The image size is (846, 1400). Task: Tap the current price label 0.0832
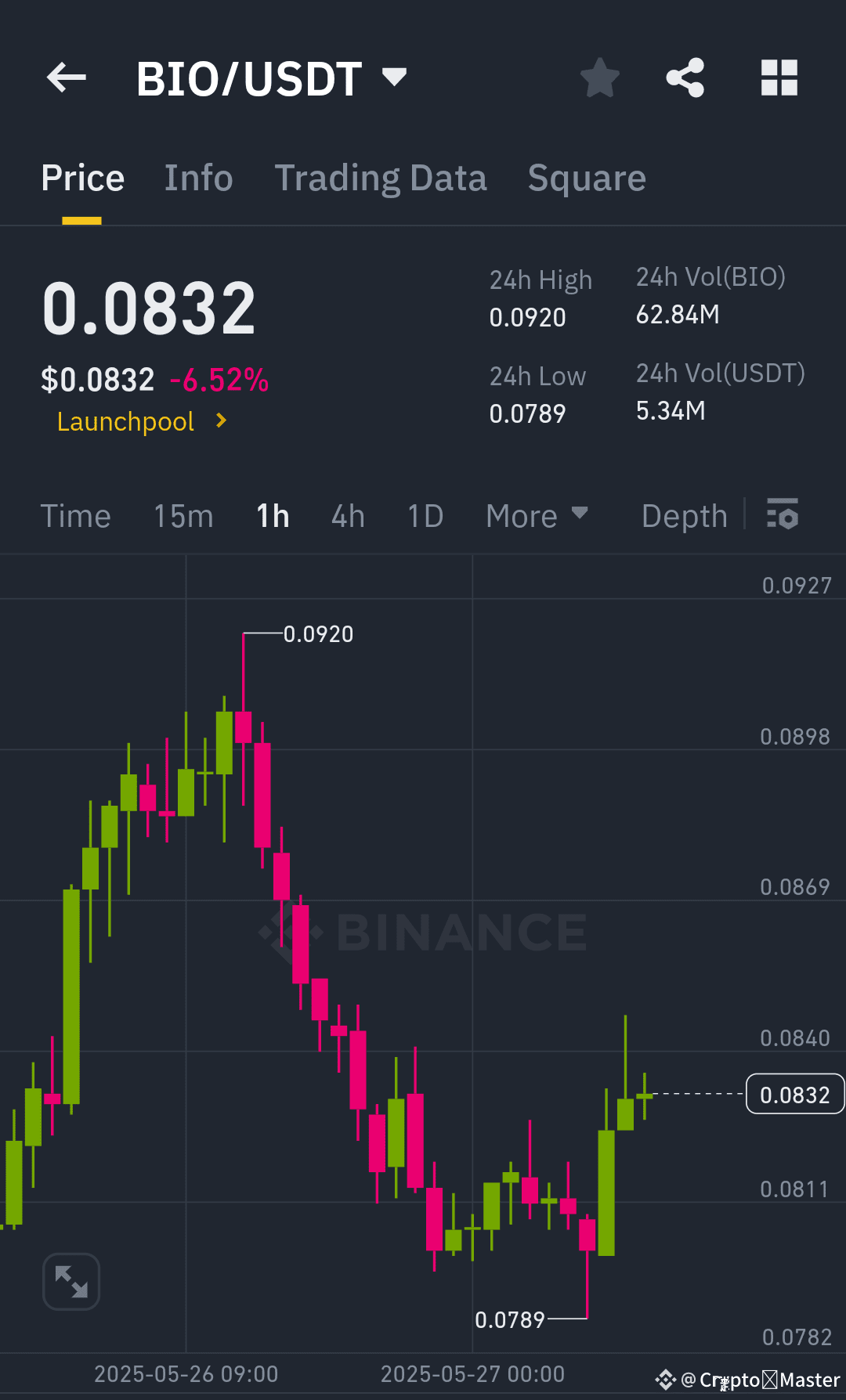click(794, 1094)
